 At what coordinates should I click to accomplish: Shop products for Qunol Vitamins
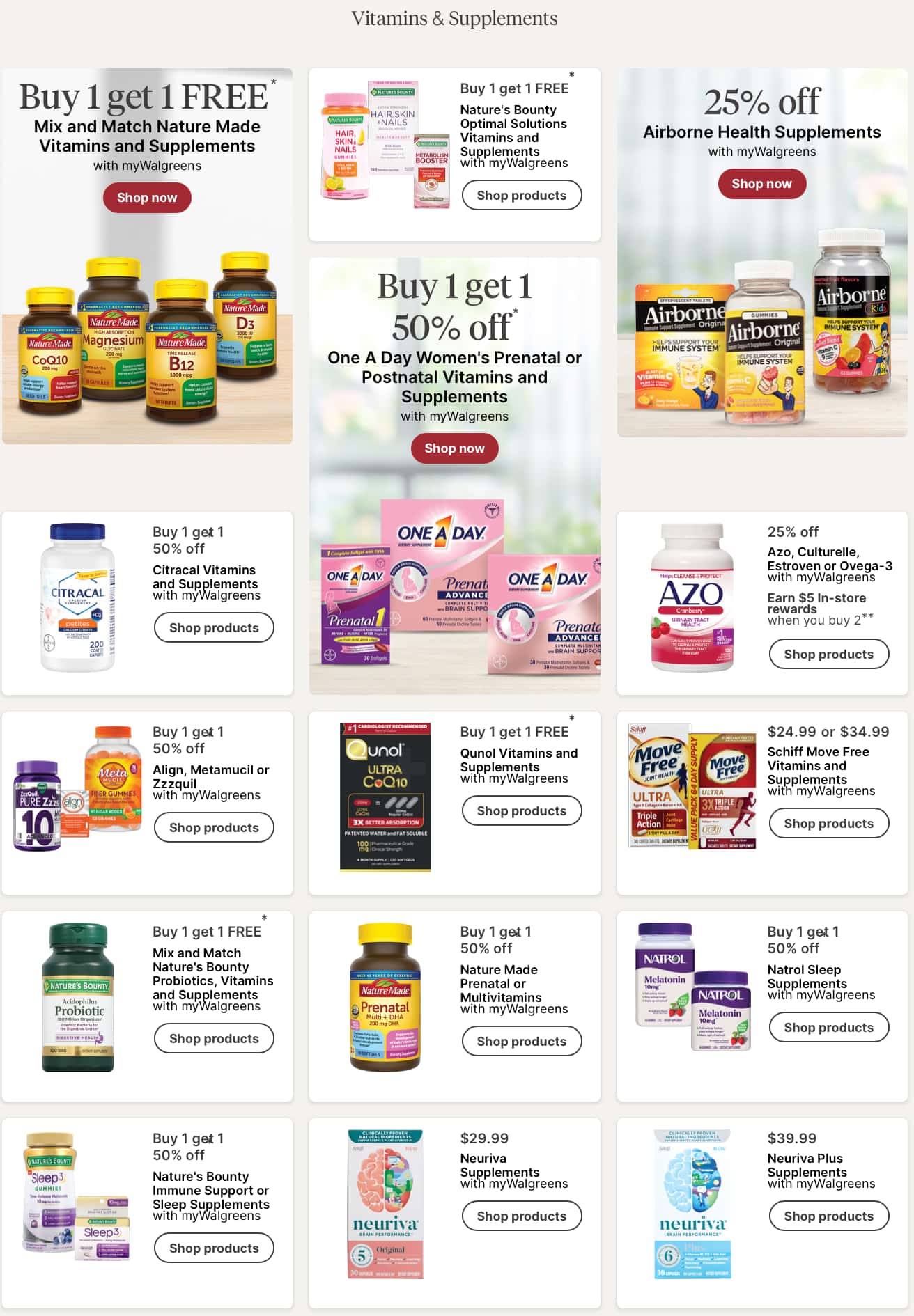[521, 811]
